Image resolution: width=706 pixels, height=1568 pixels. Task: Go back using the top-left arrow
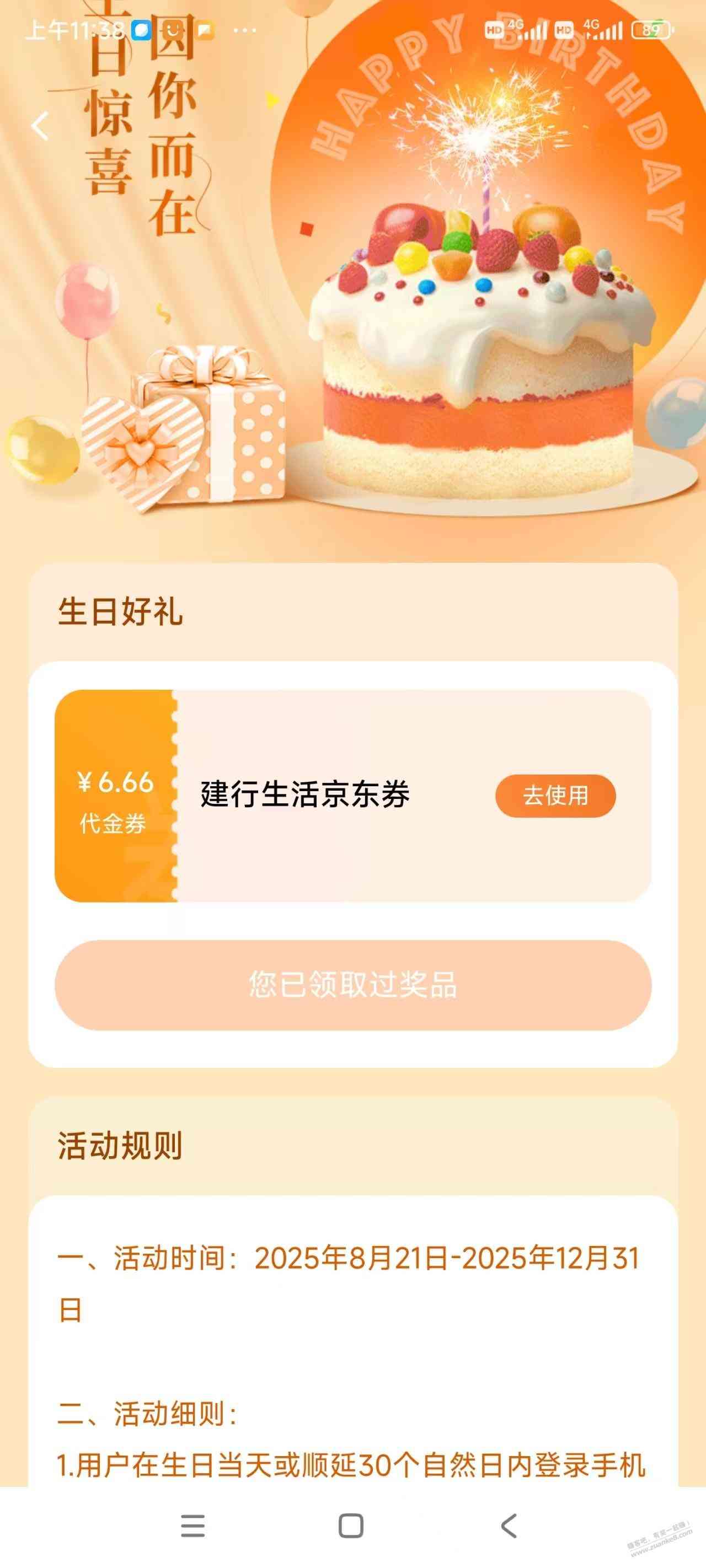coord(40,126)
